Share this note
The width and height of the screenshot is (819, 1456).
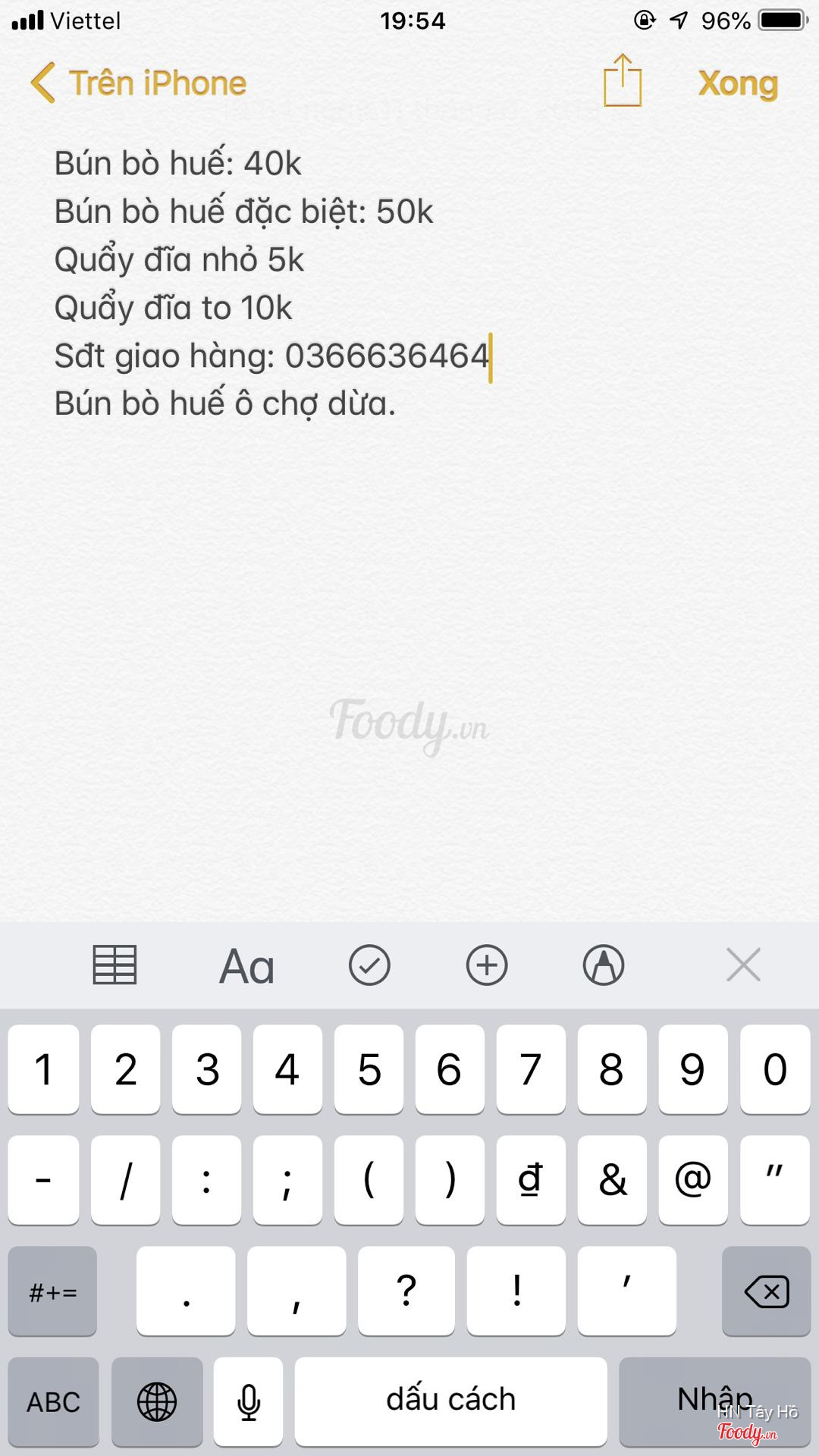click(x=622, y=80)
